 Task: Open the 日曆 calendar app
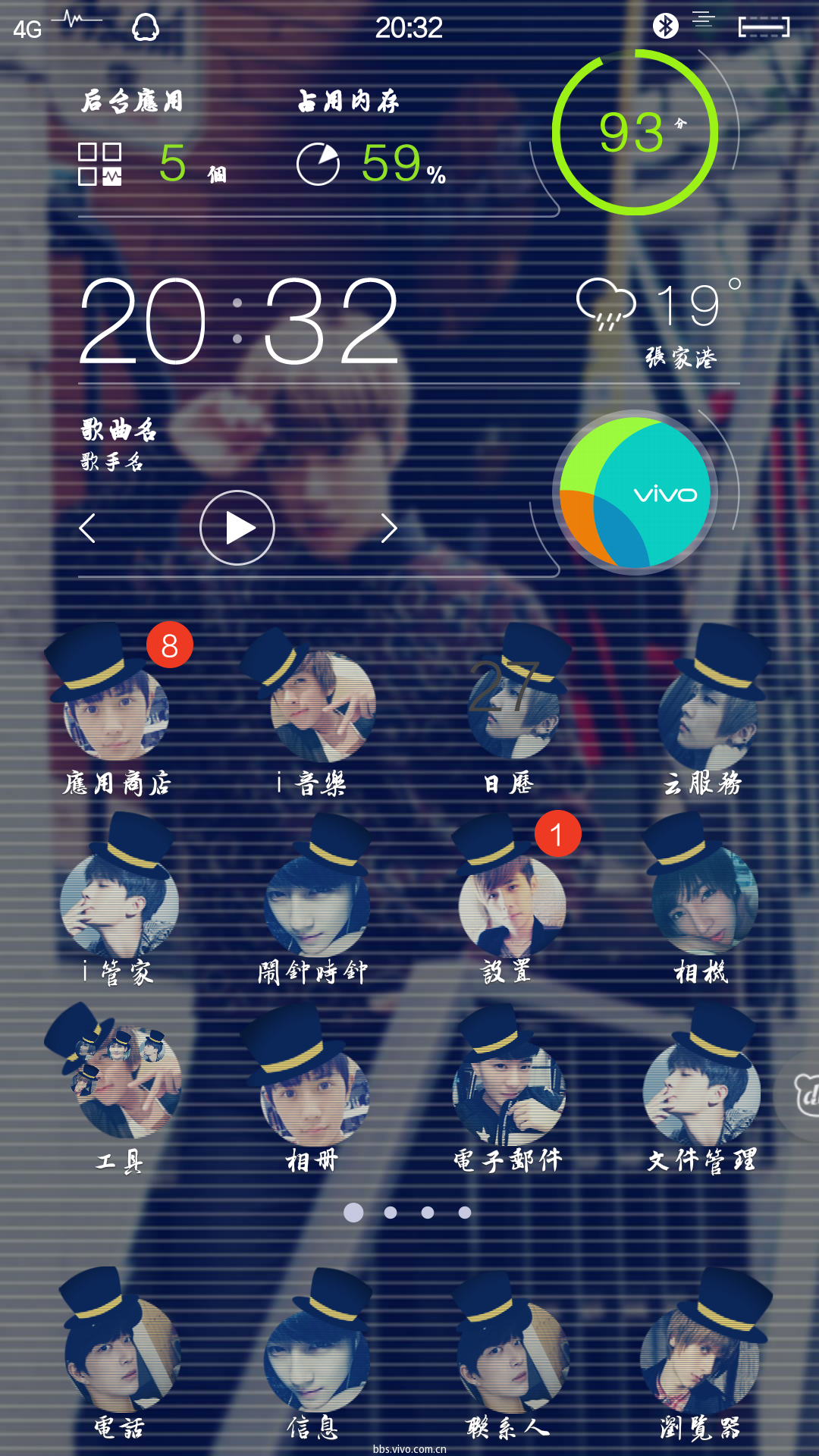(x=510, y=705)
